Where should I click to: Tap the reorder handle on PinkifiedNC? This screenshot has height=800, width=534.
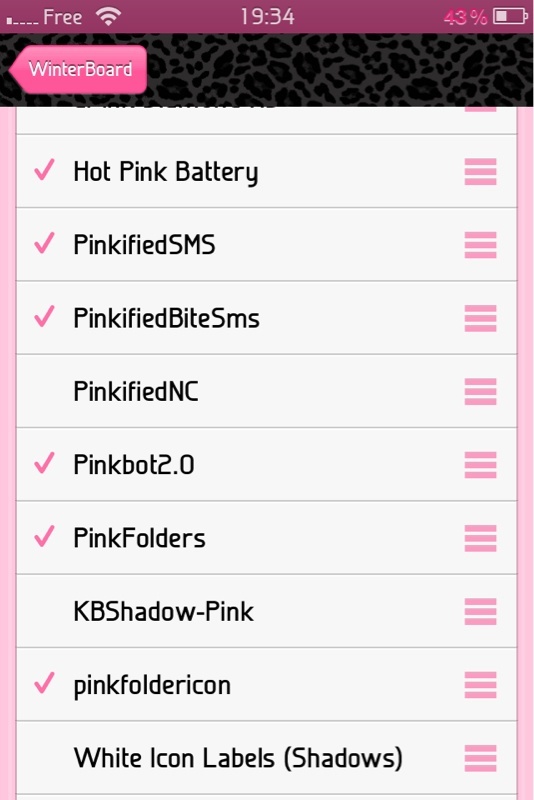pos(480,391)
